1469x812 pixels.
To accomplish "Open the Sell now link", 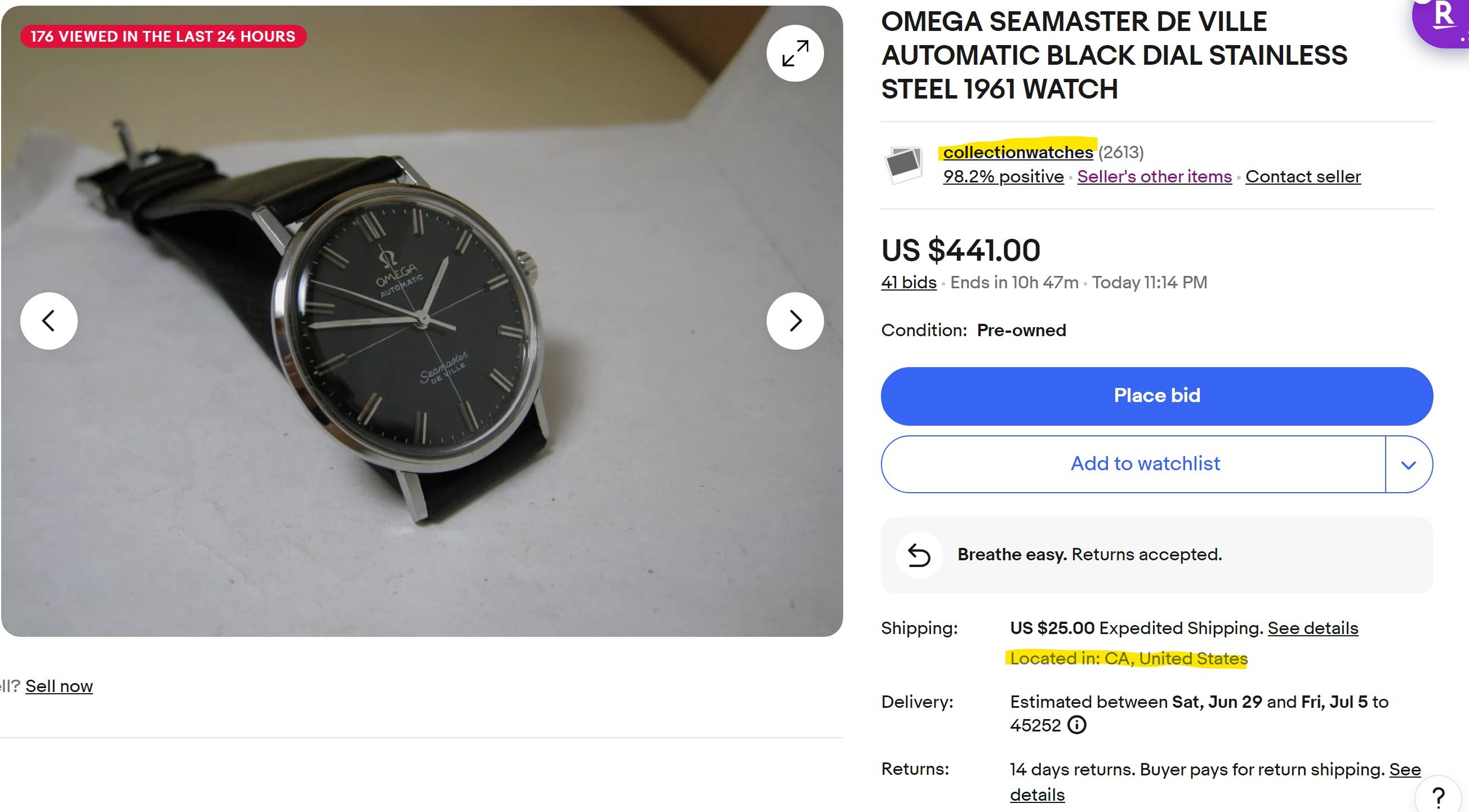I will pos(59,686).
